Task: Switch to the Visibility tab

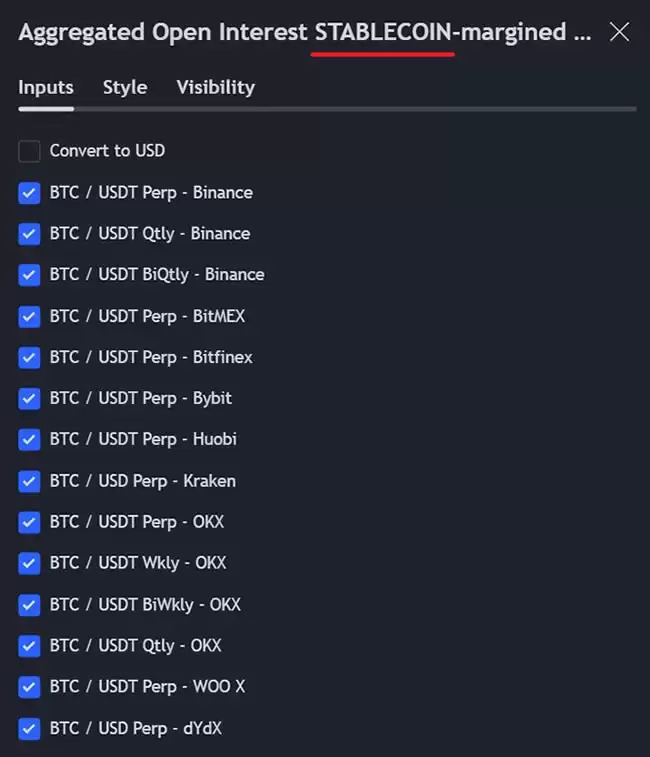Action: point(215,88)
